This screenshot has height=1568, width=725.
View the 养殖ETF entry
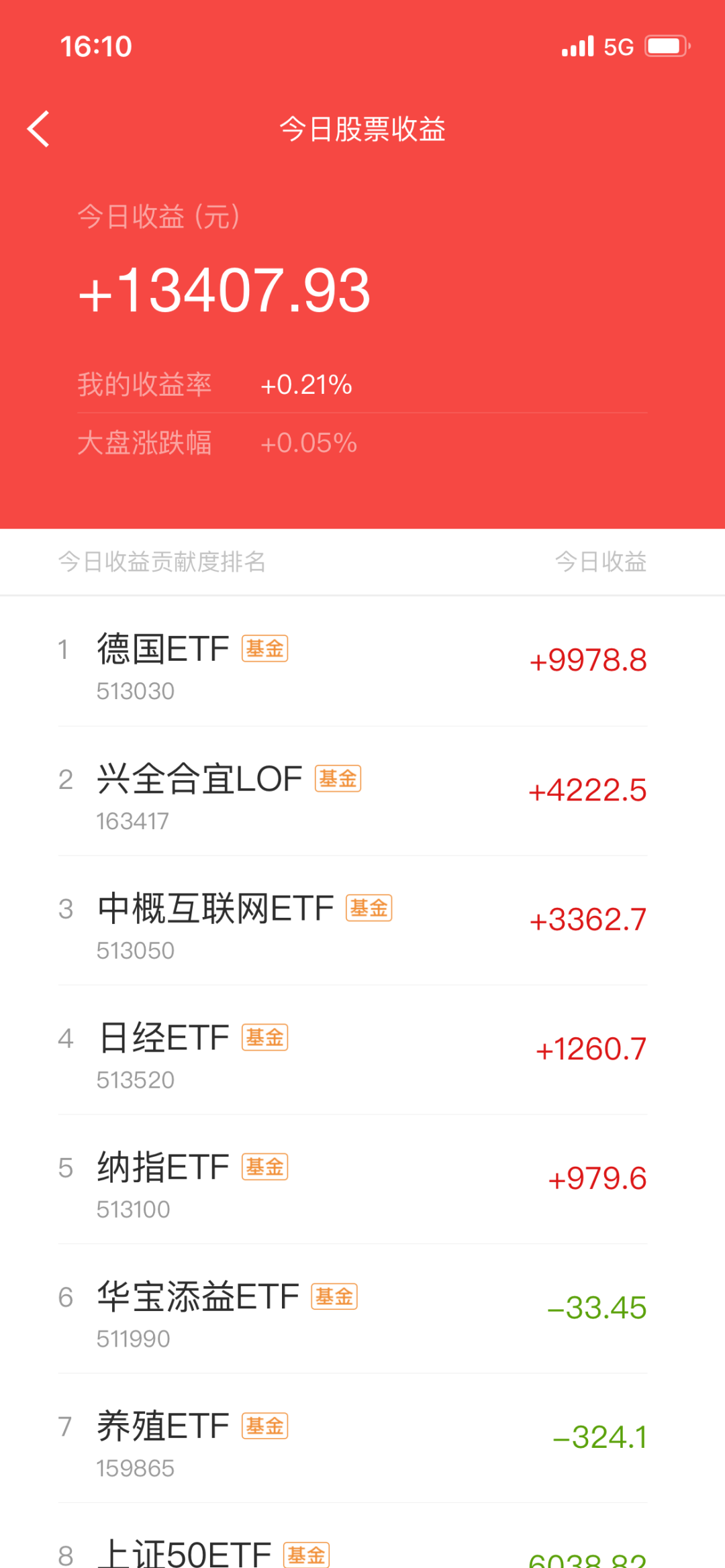tap(352, 1439)
